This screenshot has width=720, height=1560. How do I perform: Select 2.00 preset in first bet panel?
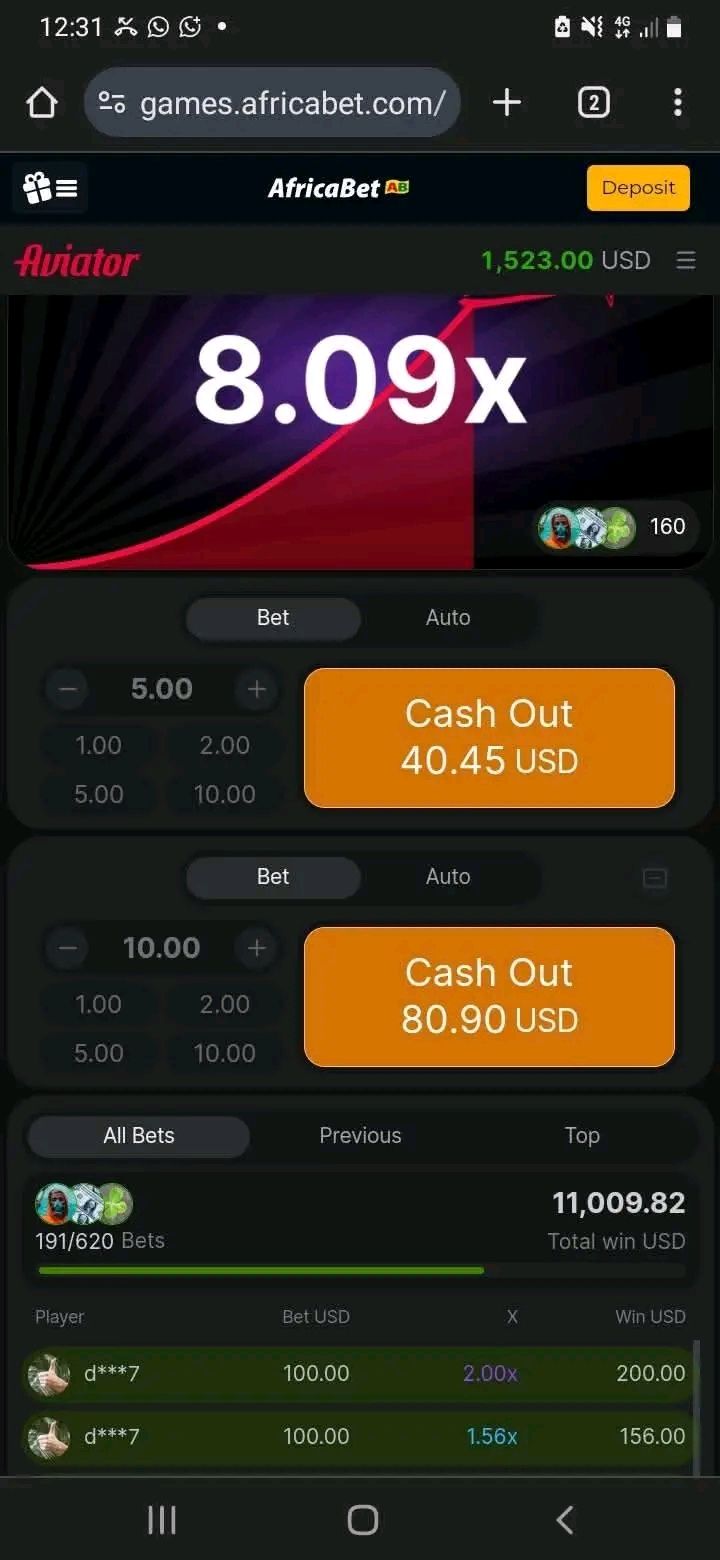[x=224, y=745]
